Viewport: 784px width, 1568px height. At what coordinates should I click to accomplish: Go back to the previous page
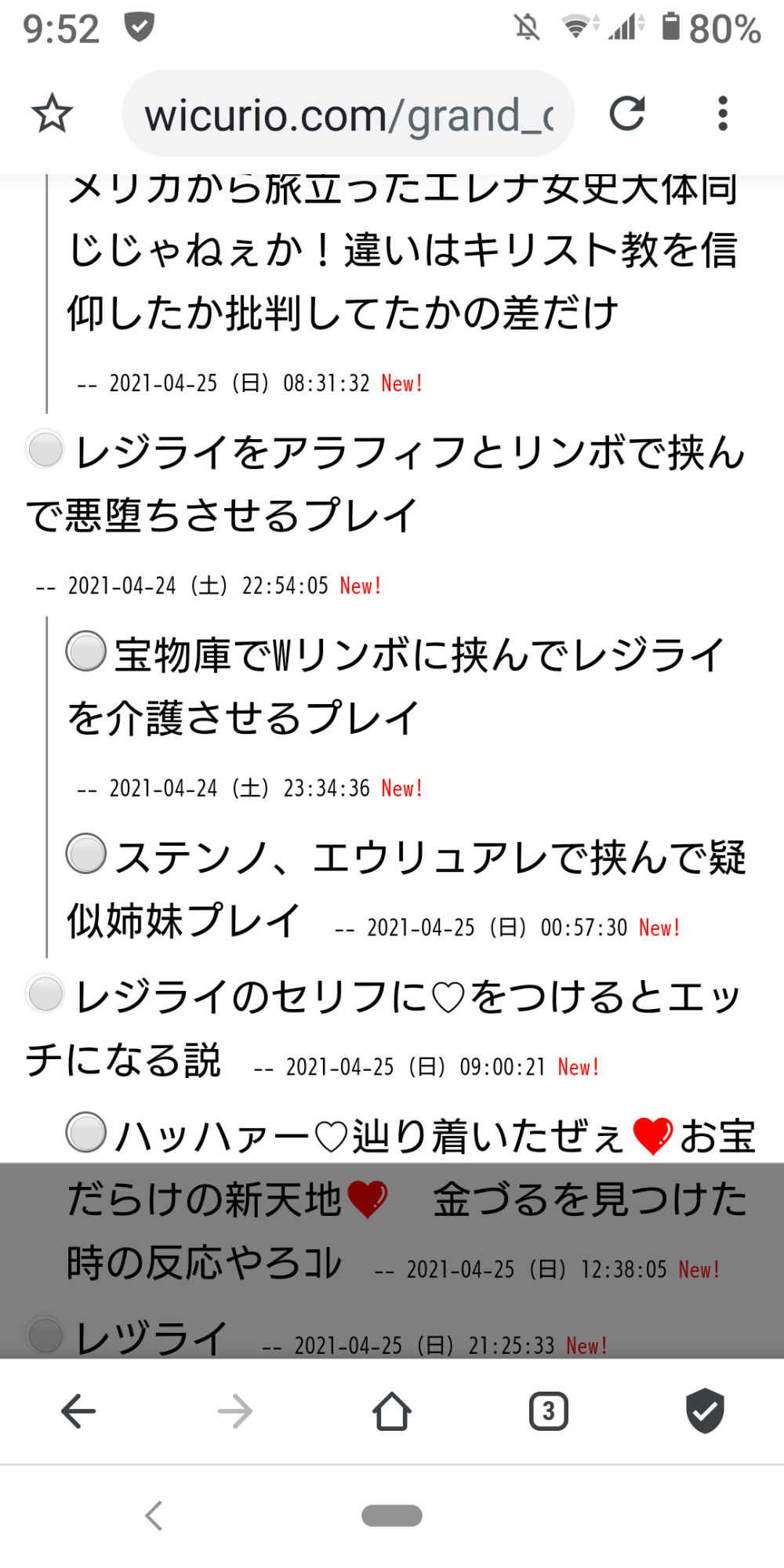click(x=78, y=1412)
